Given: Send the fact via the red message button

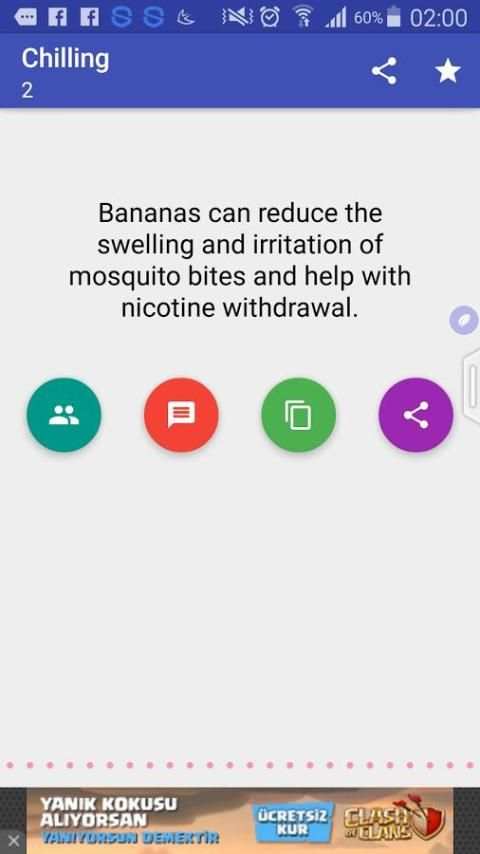Looking at the screenshot, I should coord(181,415).
